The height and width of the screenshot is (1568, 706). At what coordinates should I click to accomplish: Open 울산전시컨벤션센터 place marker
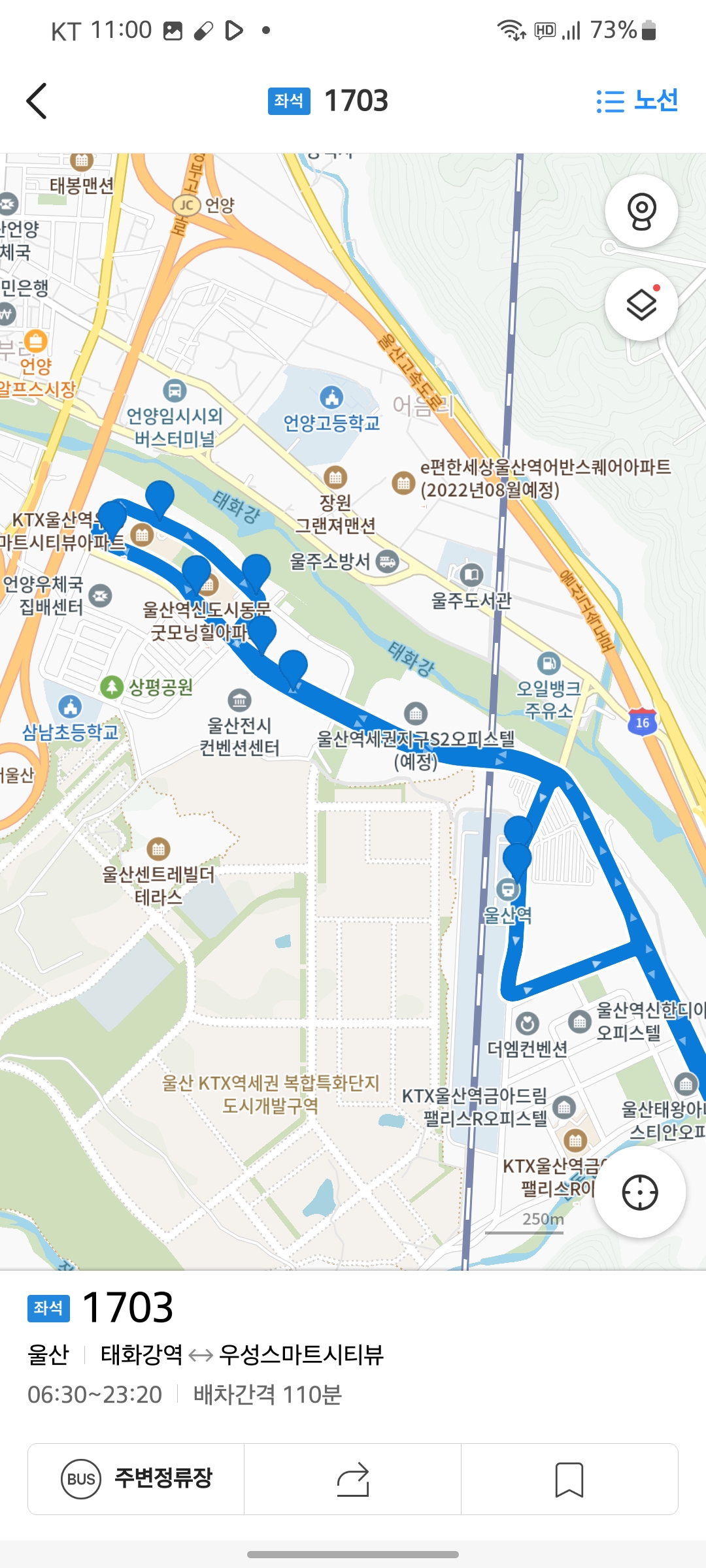(239, 700)
